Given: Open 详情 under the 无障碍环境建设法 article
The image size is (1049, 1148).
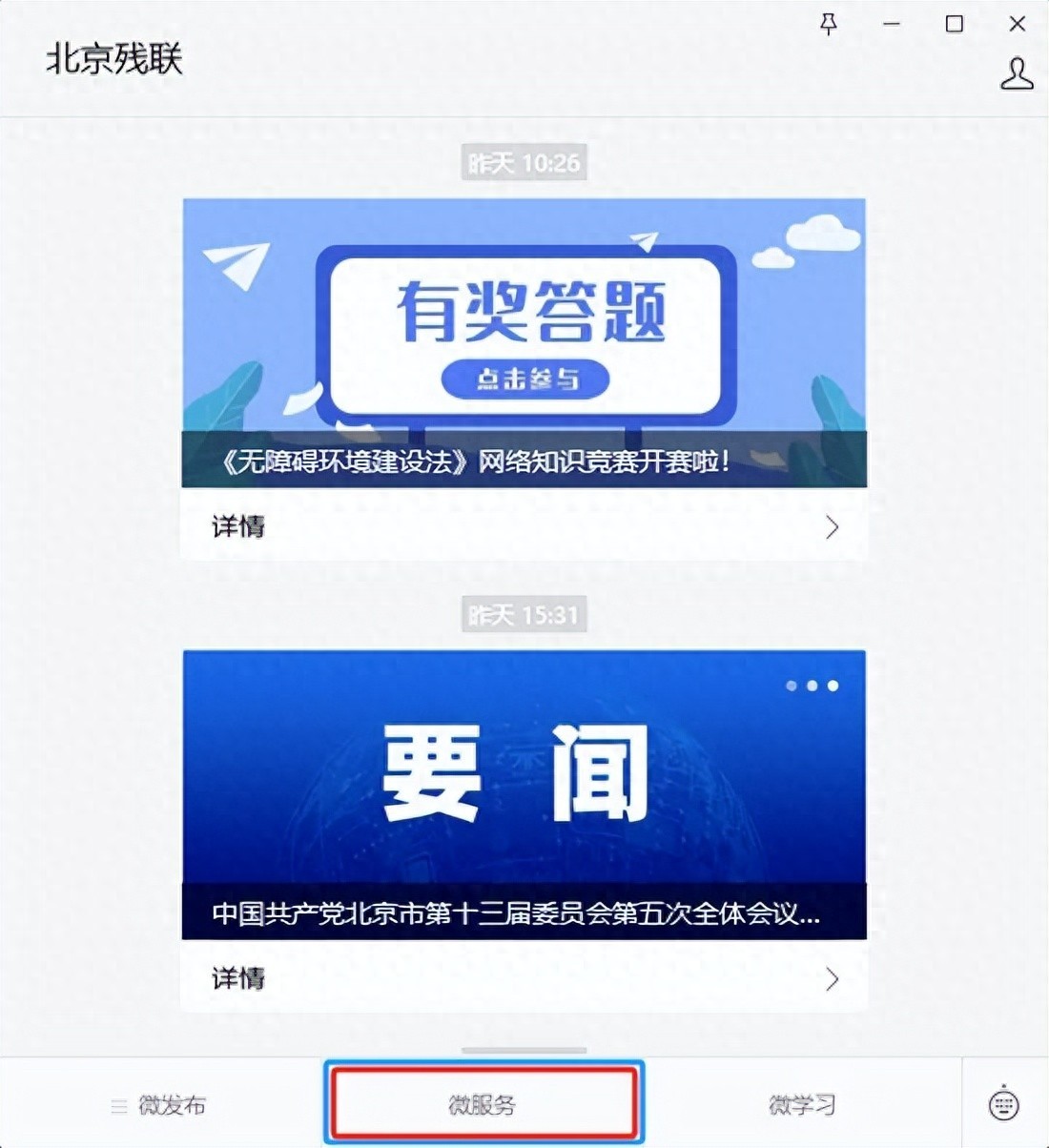Looking at the screenshot, I should [x=524, y=525].
